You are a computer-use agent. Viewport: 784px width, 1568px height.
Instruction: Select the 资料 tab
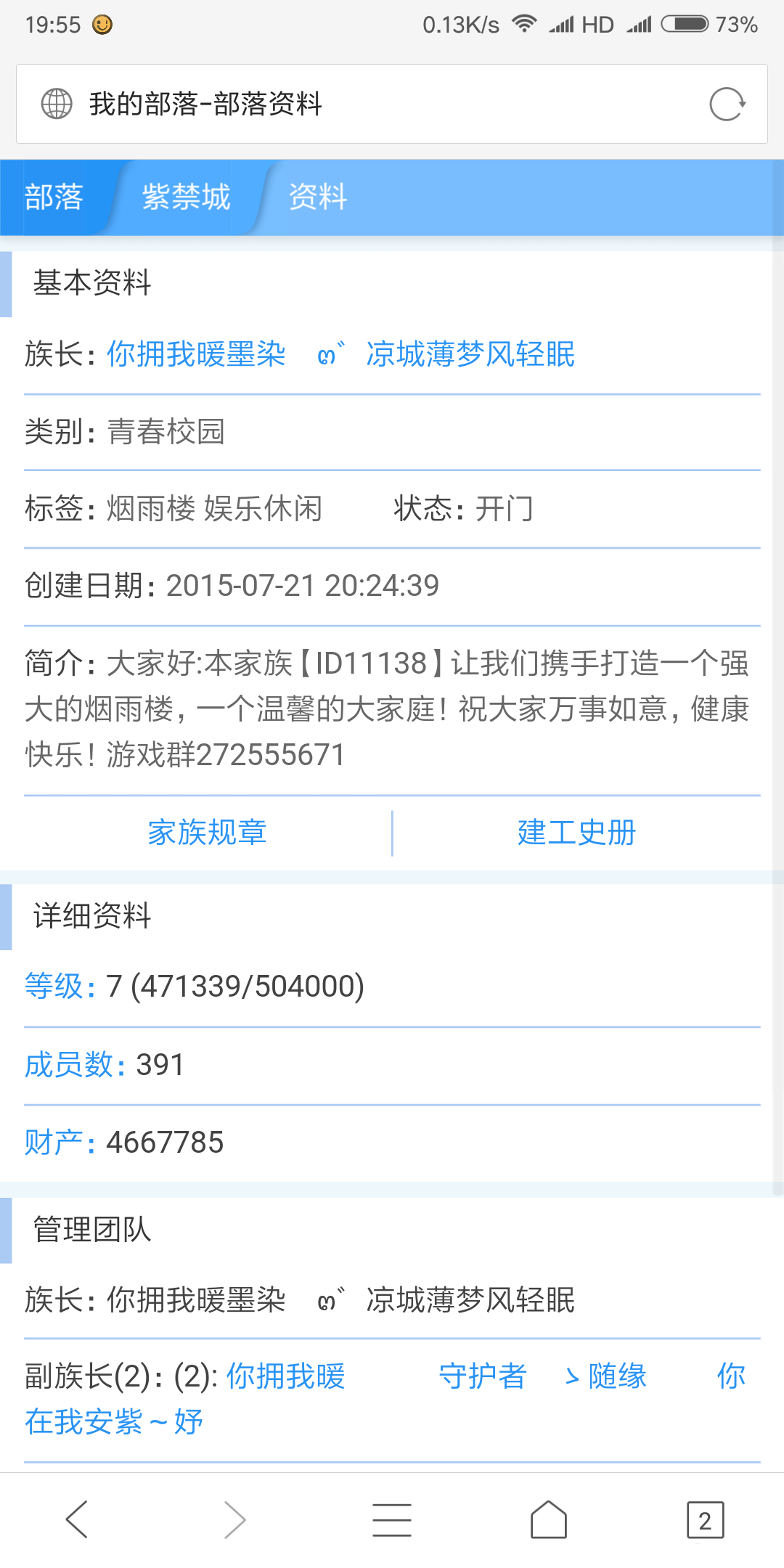pos(318,197)
